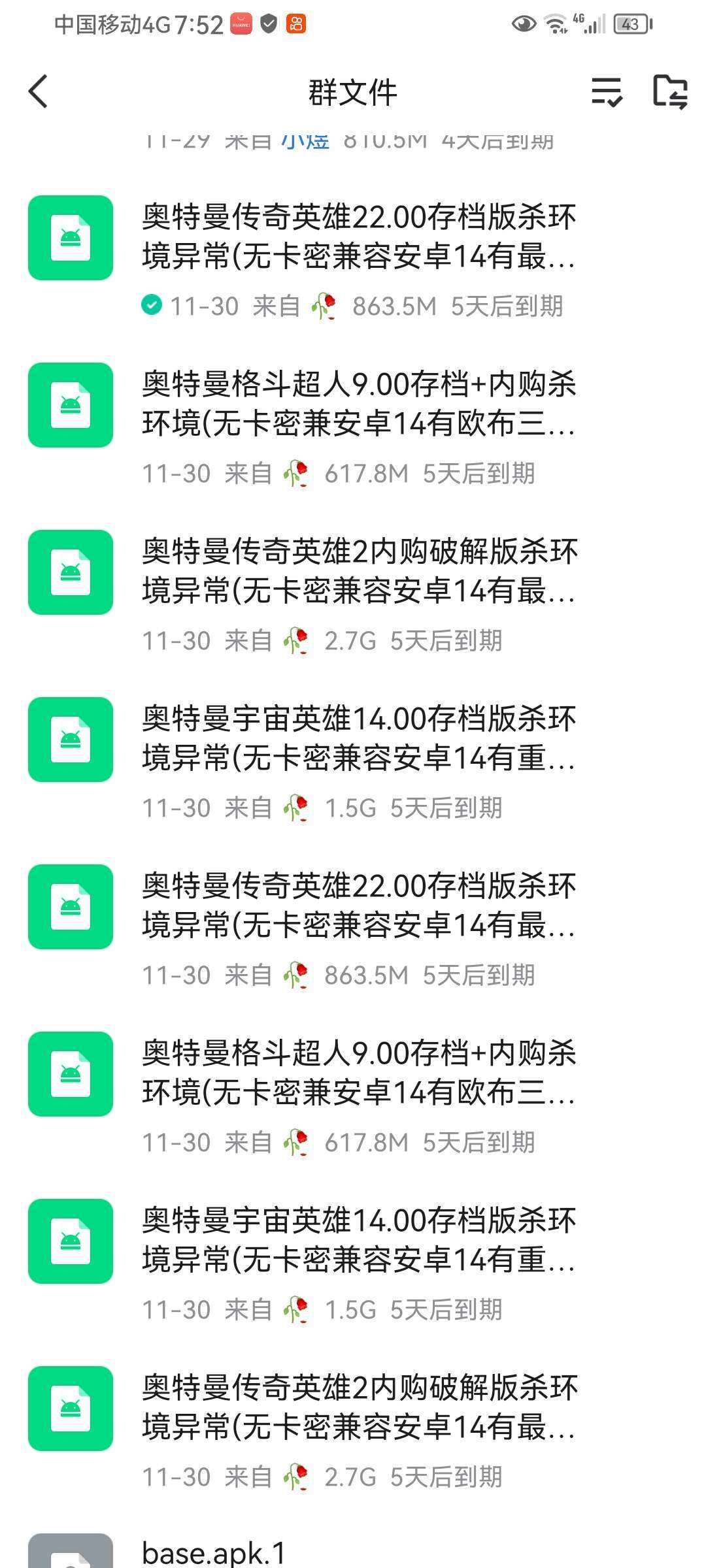The image size is (706, 1568).
Task: Open the base.apk.1 file
Action: pos(214,1551)
